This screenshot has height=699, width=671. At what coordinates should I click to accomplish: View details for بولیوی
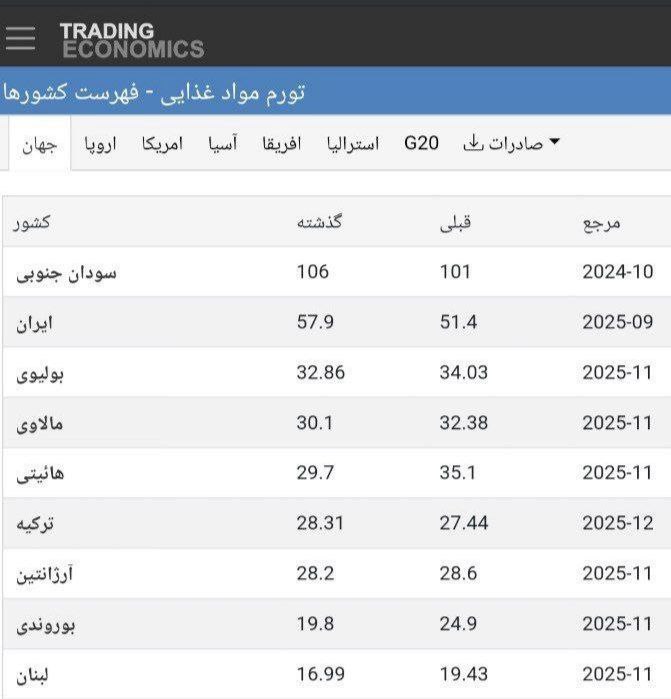[x=42, y=373]
